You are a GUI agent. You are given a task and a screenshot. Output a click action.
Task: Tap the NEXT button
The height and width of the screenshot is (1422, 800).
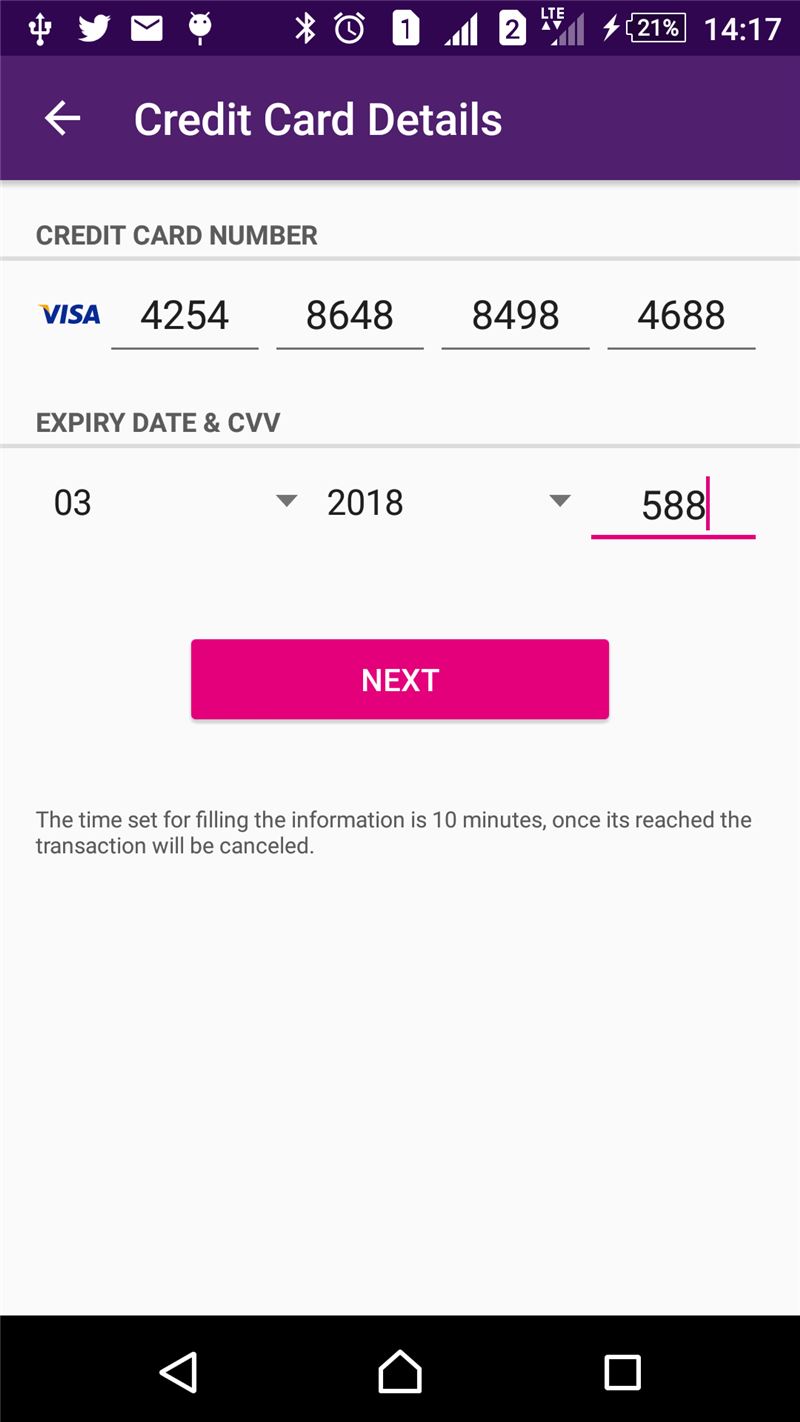[x=400, y=679]
